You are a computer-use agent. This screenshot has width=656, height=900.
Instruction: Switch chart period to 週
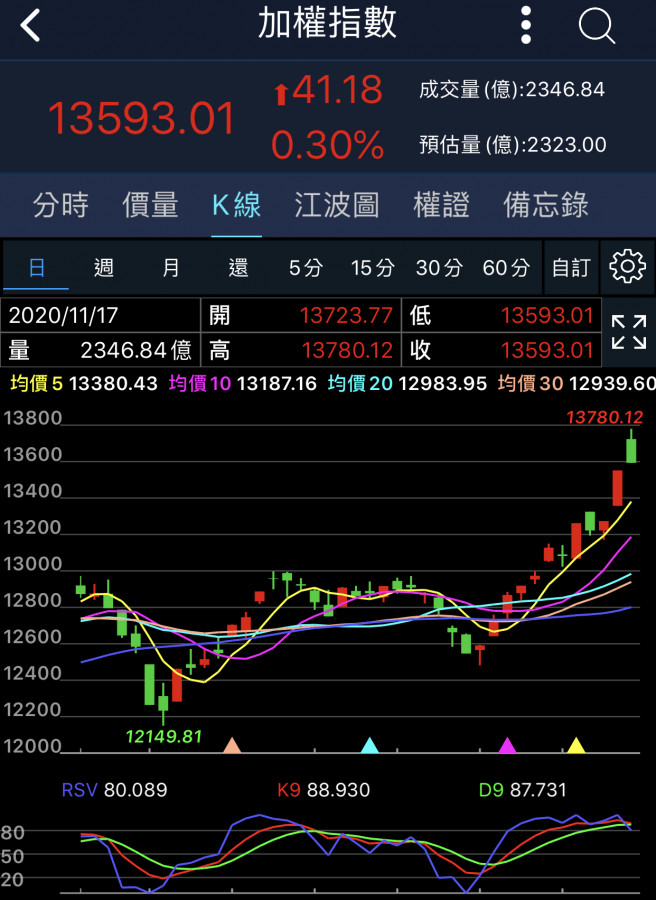coord(103,267)
